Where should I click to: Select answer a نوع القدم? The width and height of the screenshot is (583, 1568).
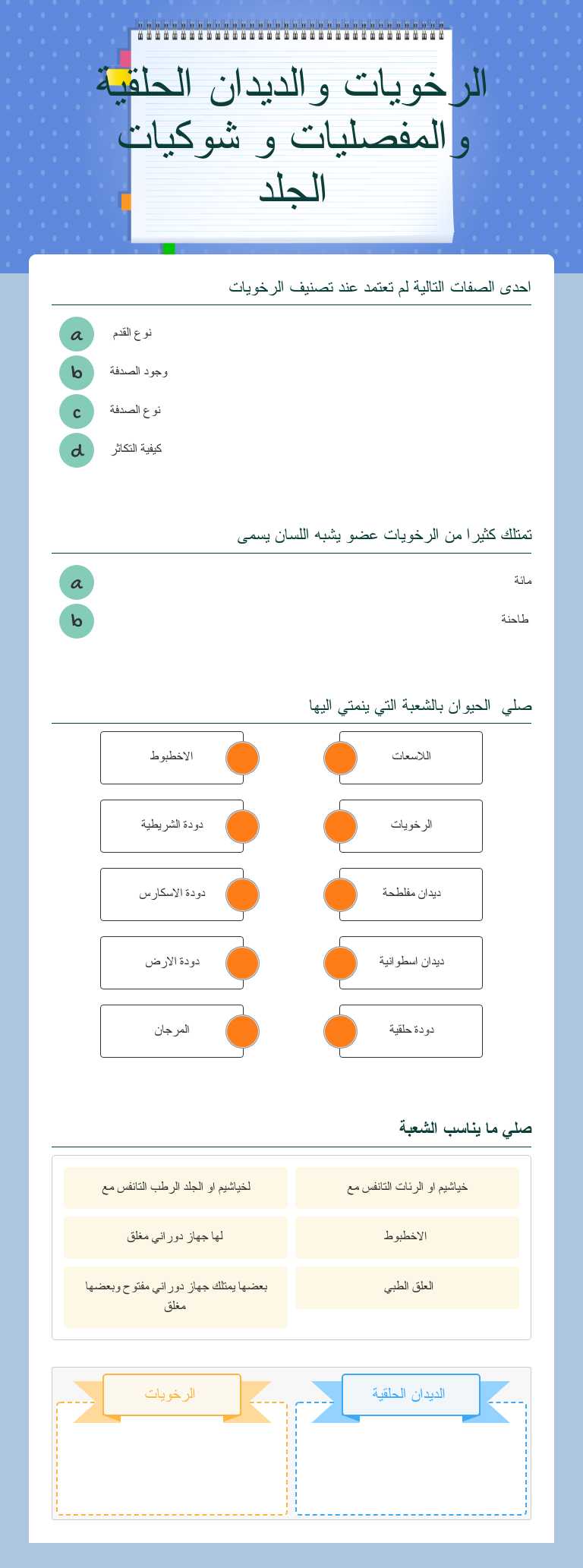[x=76, y=333]
